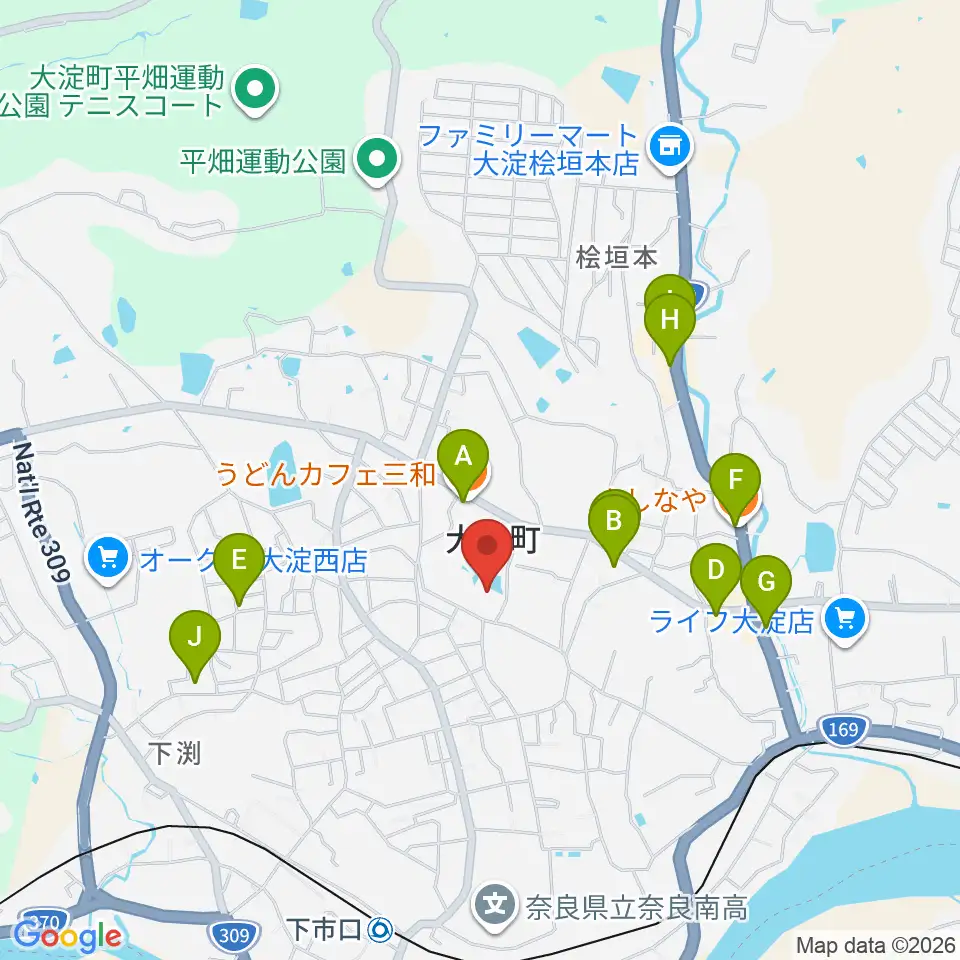Select the 下市口 station icon
This screenshot has width=960, height=960.
[380, 931]
